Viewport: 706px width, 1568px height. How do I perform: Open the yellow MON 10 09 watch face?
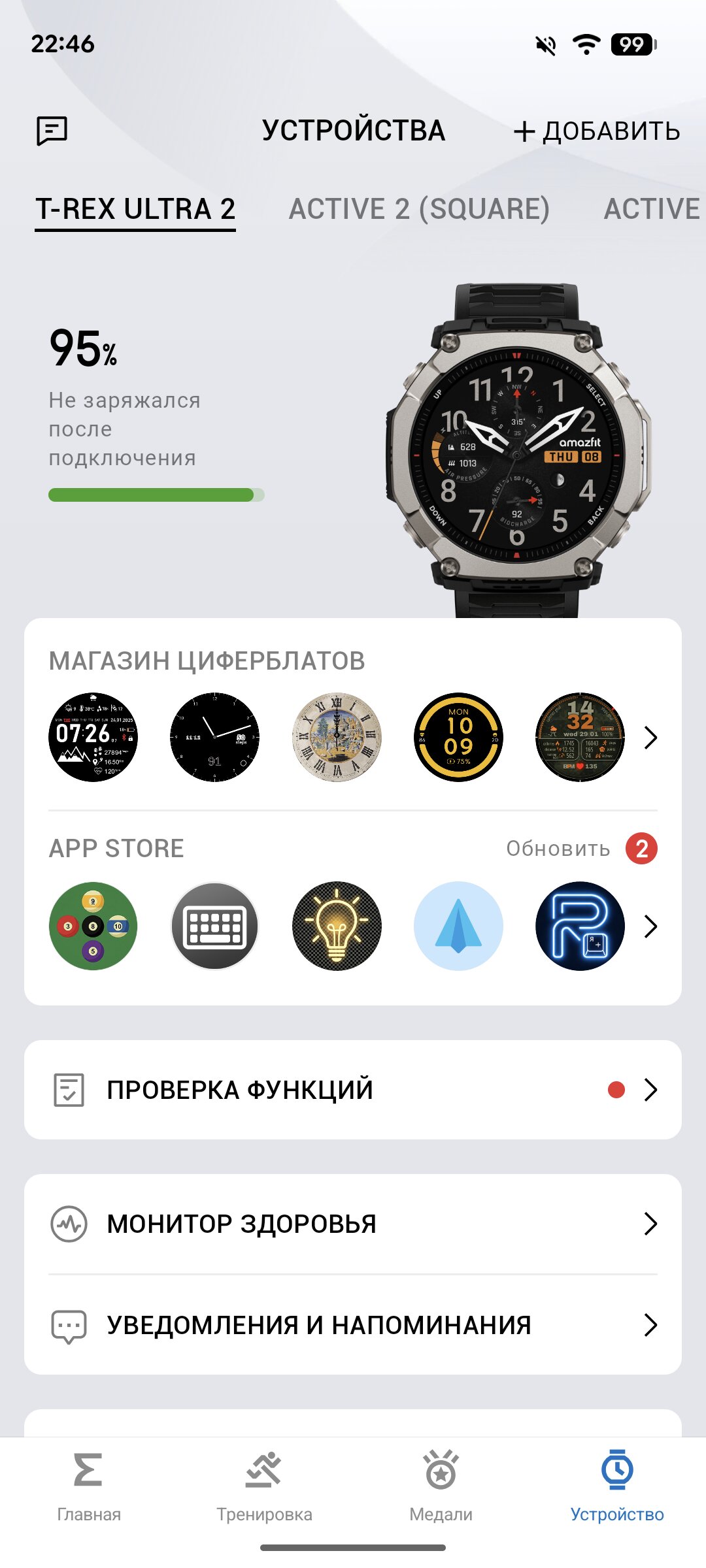[458, 737]
